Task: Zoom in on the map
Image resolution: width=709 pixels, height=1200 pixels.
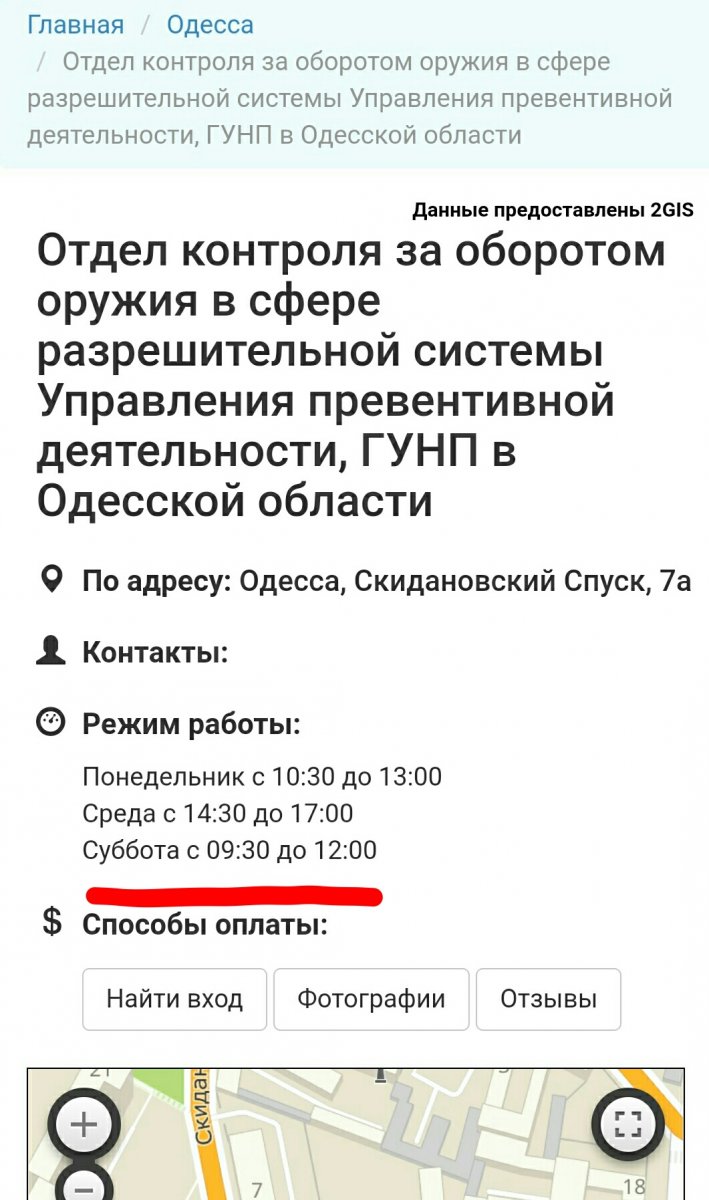Action: coord(84,1125)
